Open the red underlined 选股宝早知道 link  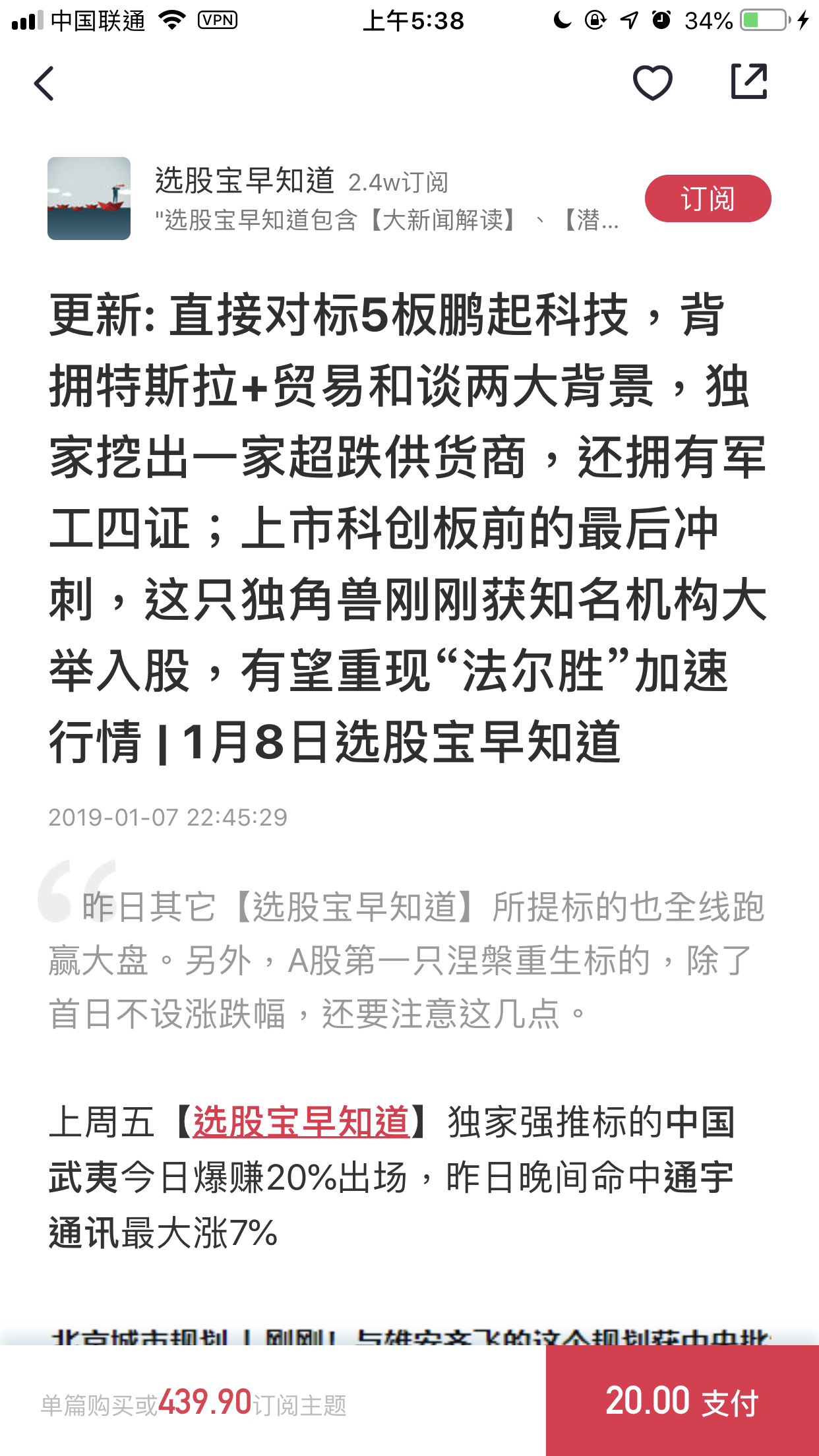tap(301, 1122)
